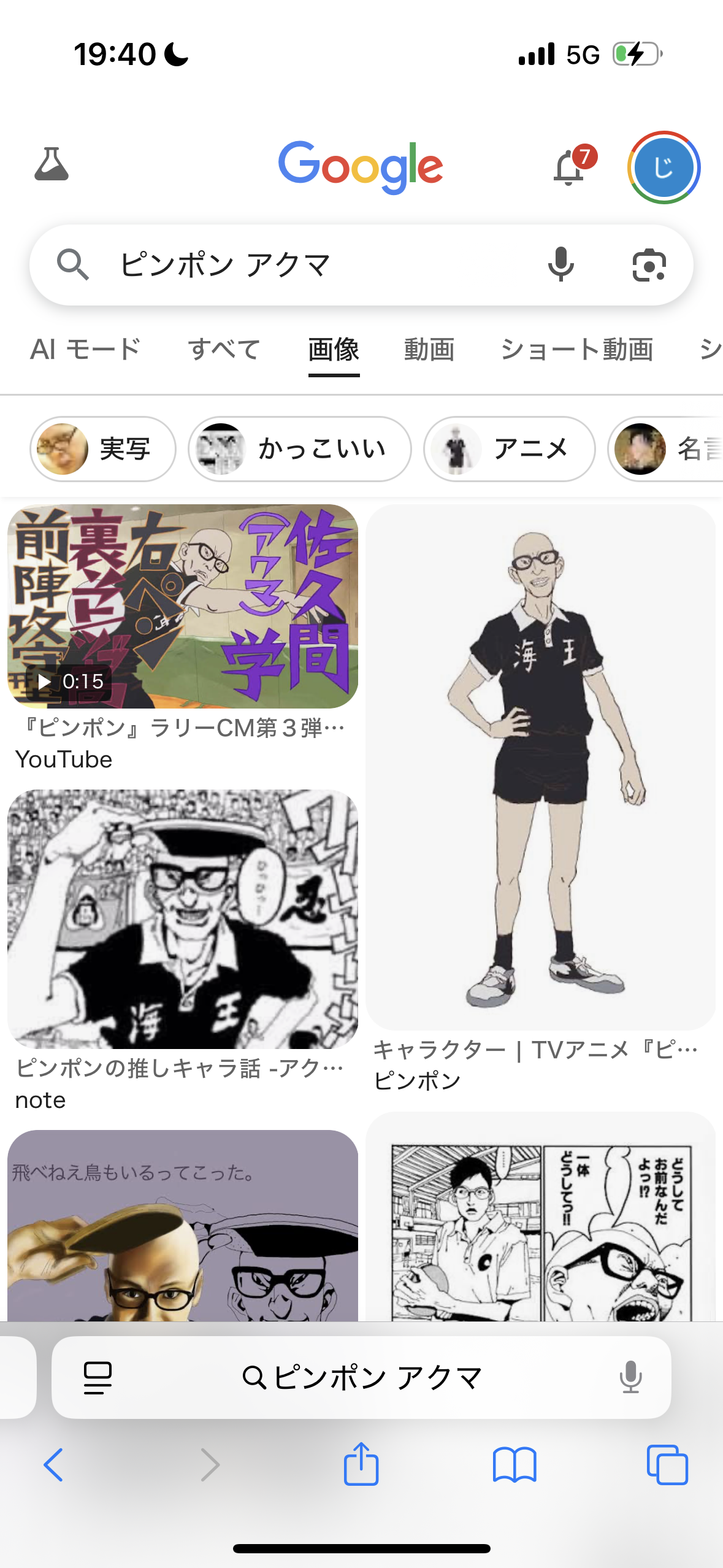Switch to the AI モード tab
723x1568 pixels.
coord(85,350)
